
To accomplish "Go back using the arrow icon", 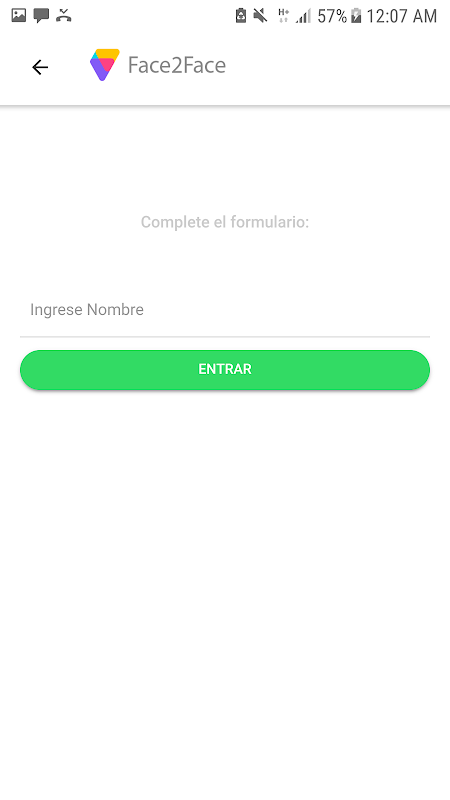I will [x=40, y=67].
